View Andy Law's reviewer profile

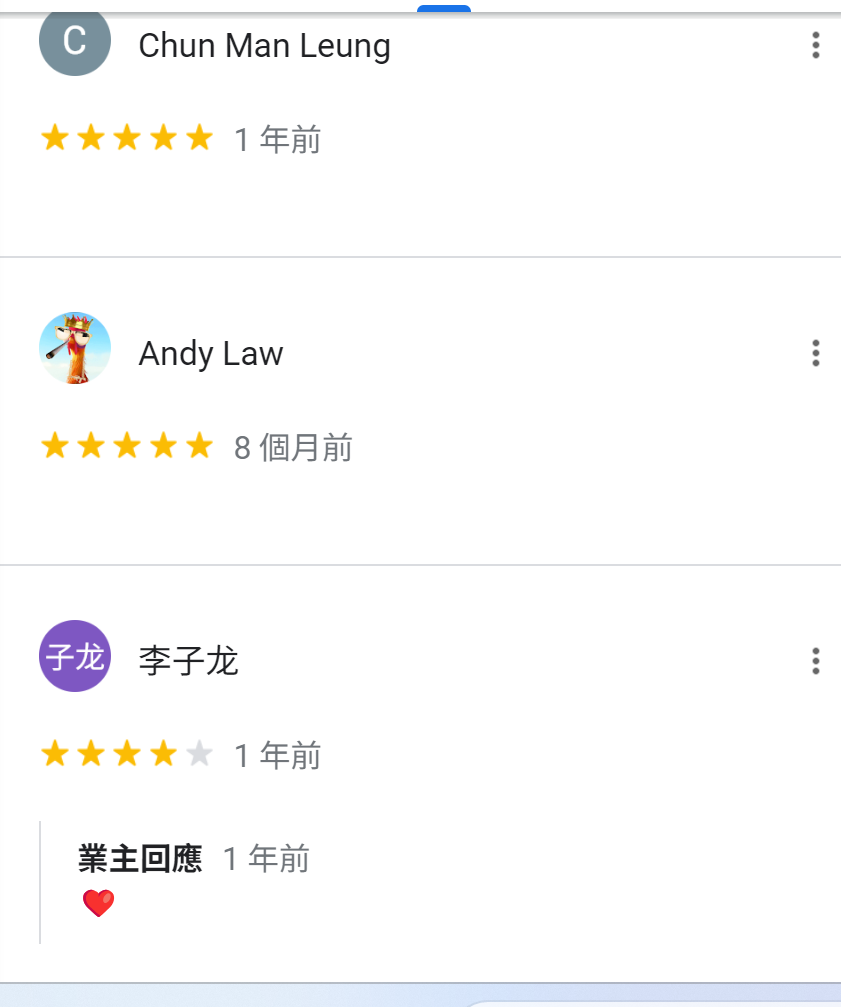tap(211, 354)
